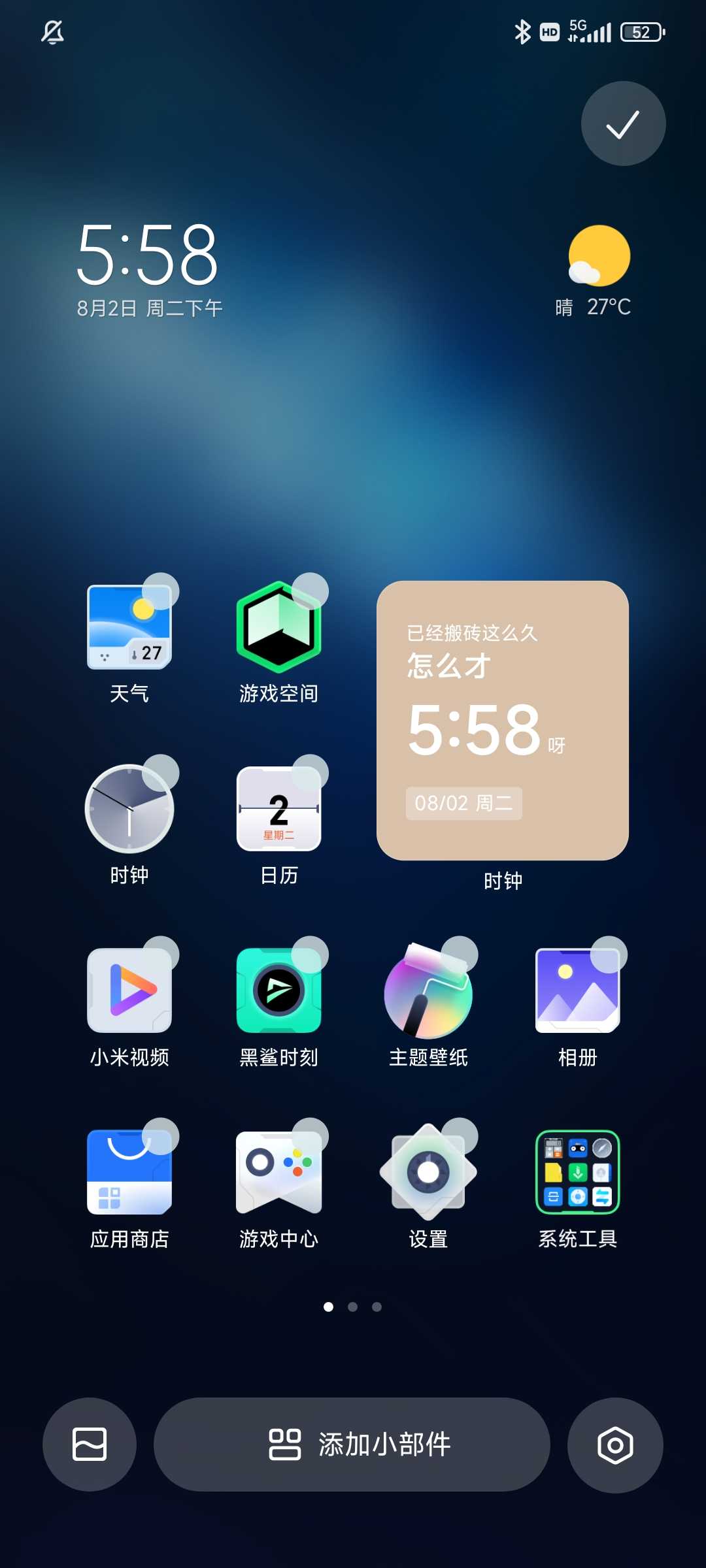
Task: Select the 黑鲨时刻 app icon
Action: tap(279, 990)
